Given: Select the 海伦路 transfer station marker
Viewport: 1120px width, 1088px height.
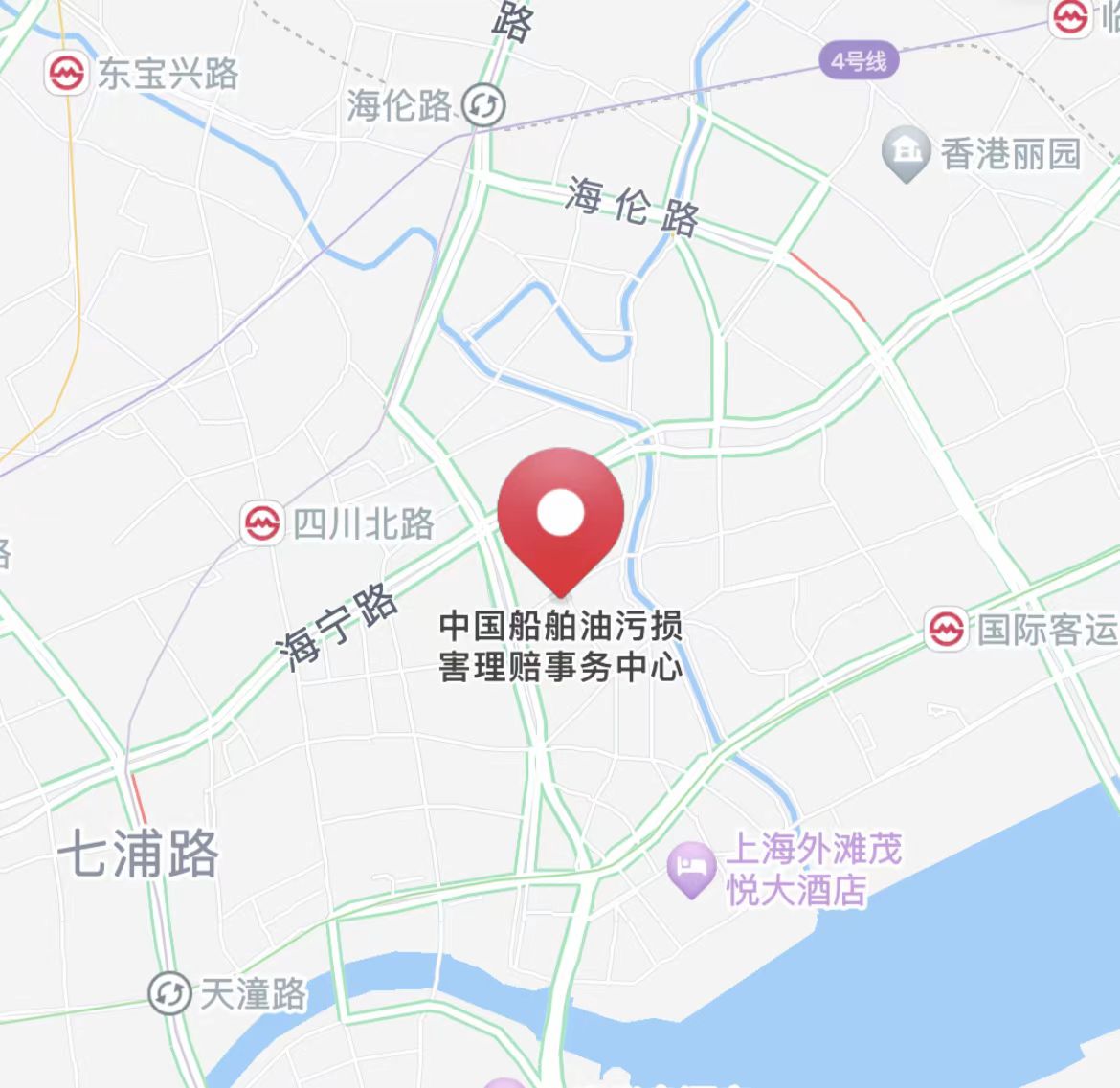Looking at the screenshot, I should pyautogui.click(x=484, y=105).
